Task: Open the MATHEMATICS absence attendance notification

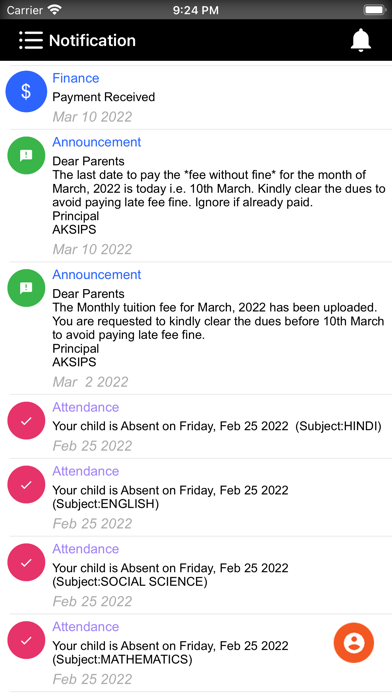Action: [x=196, y=653]
